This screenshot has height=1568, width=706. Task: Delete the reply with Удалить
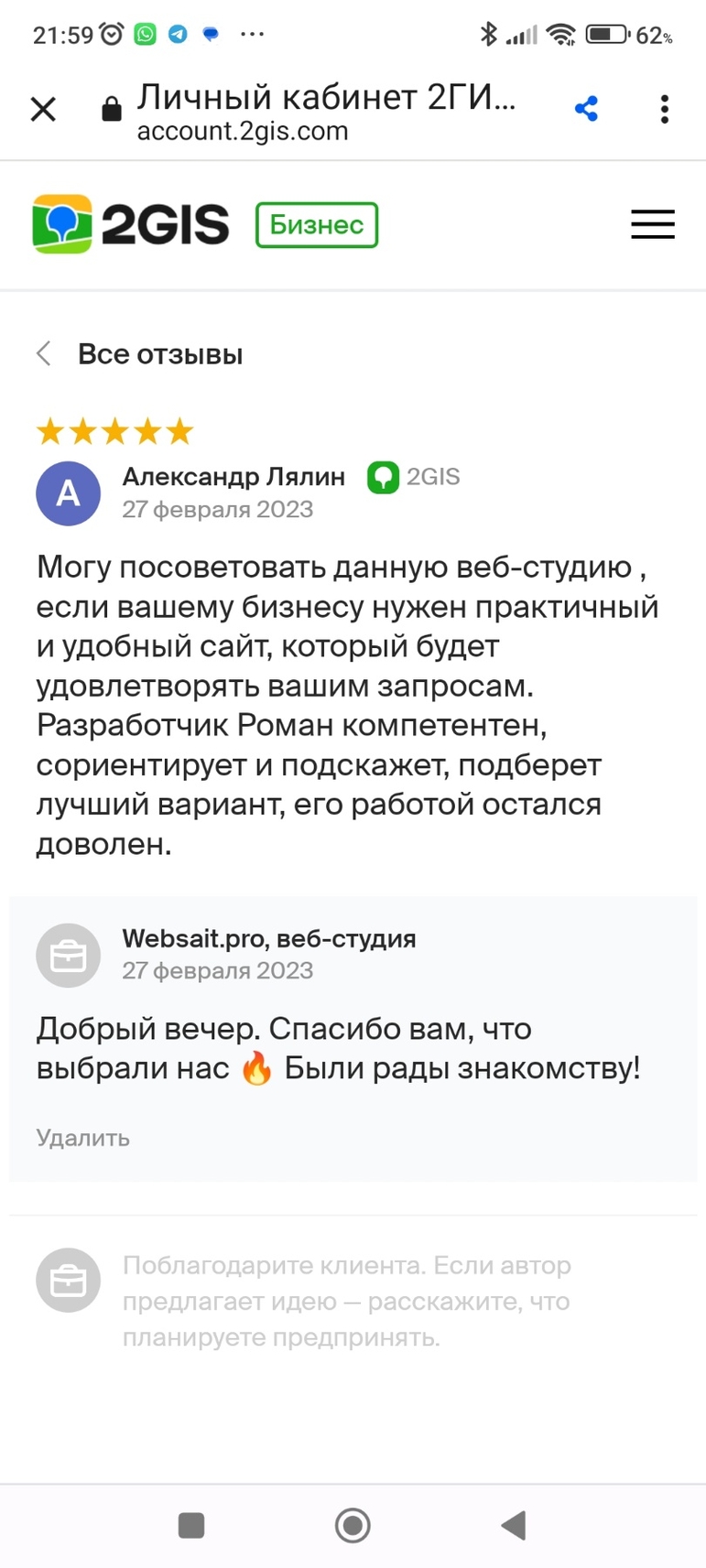click(x=83, y=1138)
